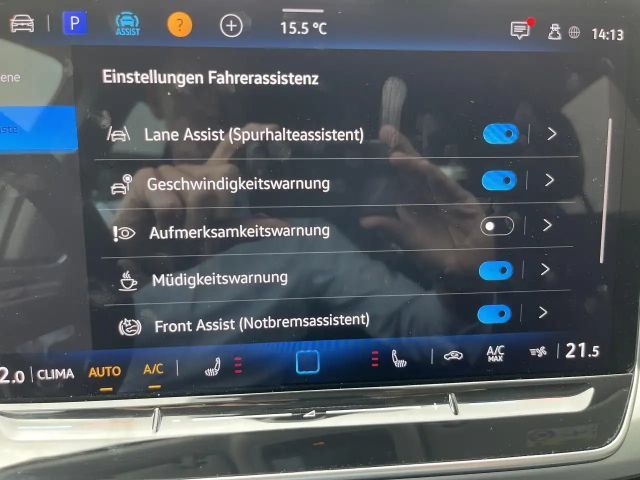This screenshot has height=480, width=640.
Task: Enable the Aufmerksamkeitswarnung toggle
Action: (x=496, y=226)
